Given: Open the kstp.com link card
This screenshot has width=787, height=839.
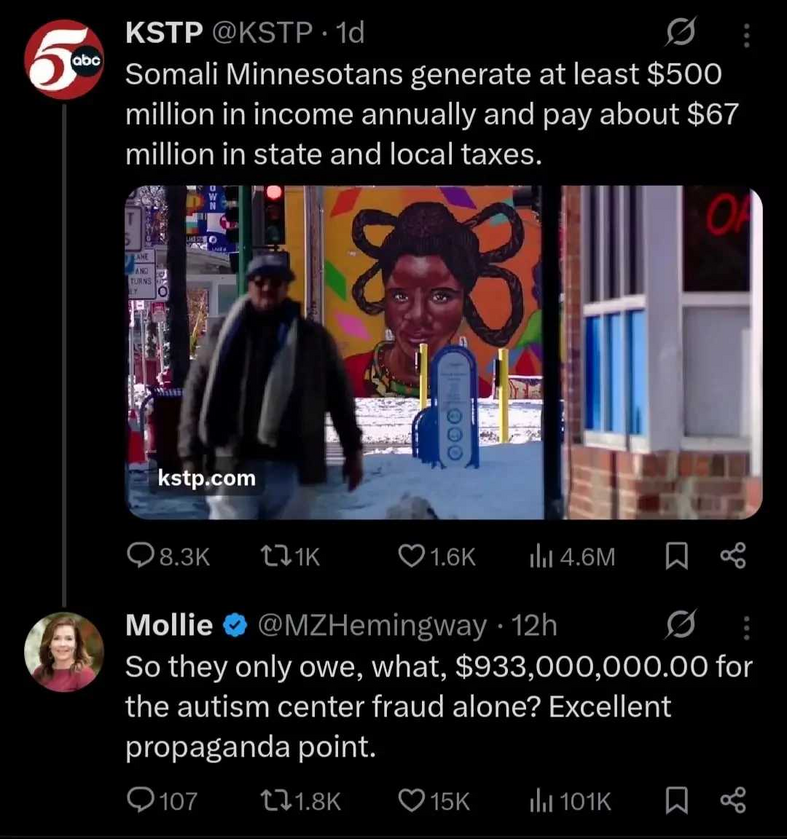Looking at the screenshot, I should 444,352.
